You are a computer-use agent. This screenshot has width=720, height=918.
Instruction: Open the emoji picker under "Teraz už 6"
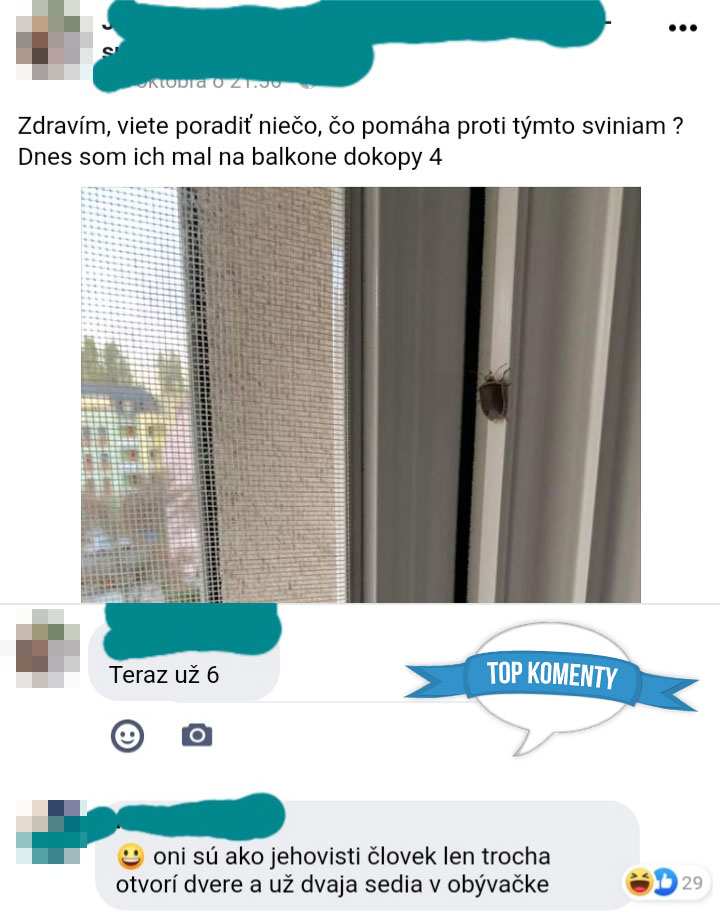pyautogui.click(x=127, y=737)
